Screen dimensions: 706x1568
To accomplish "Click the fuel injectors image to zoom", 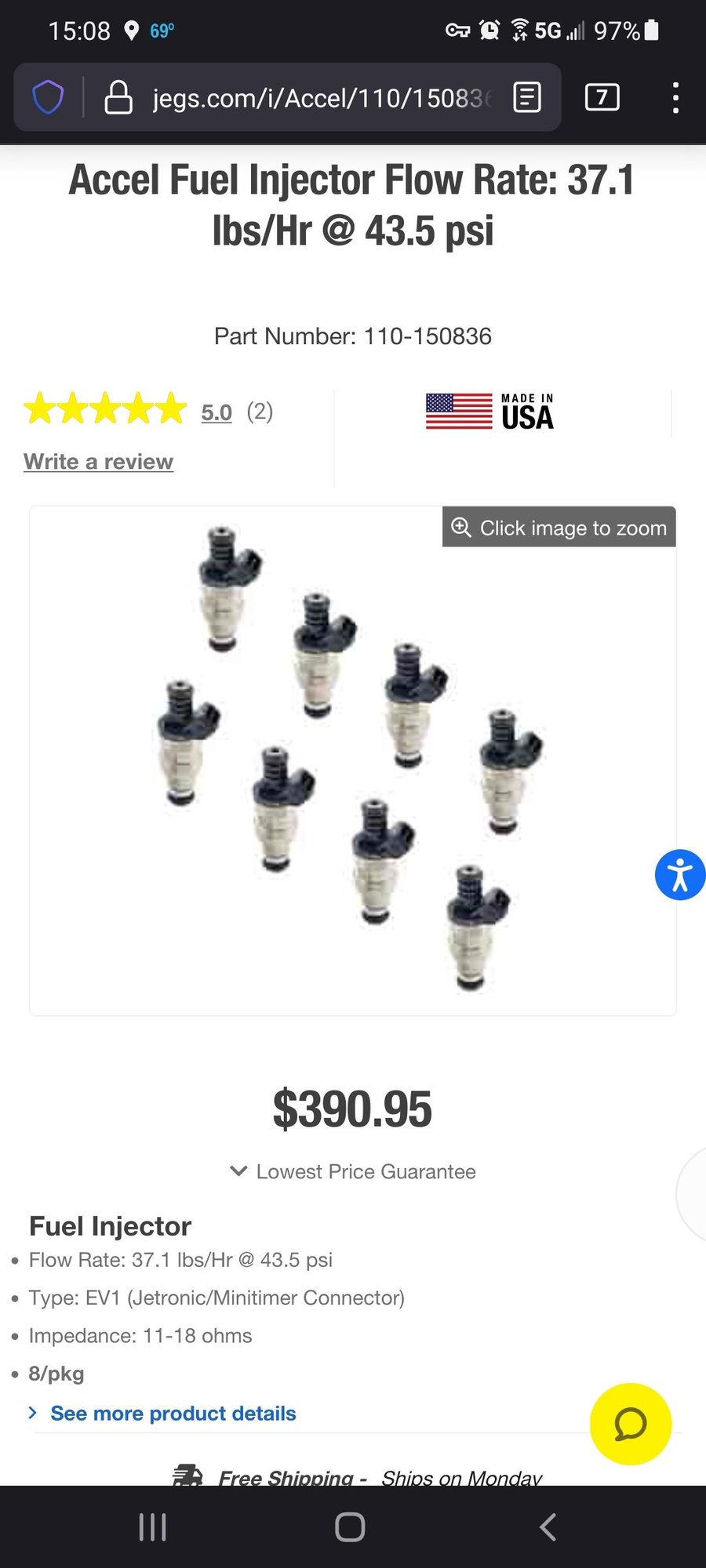I will pyautogui.click(x=353, y=760).
